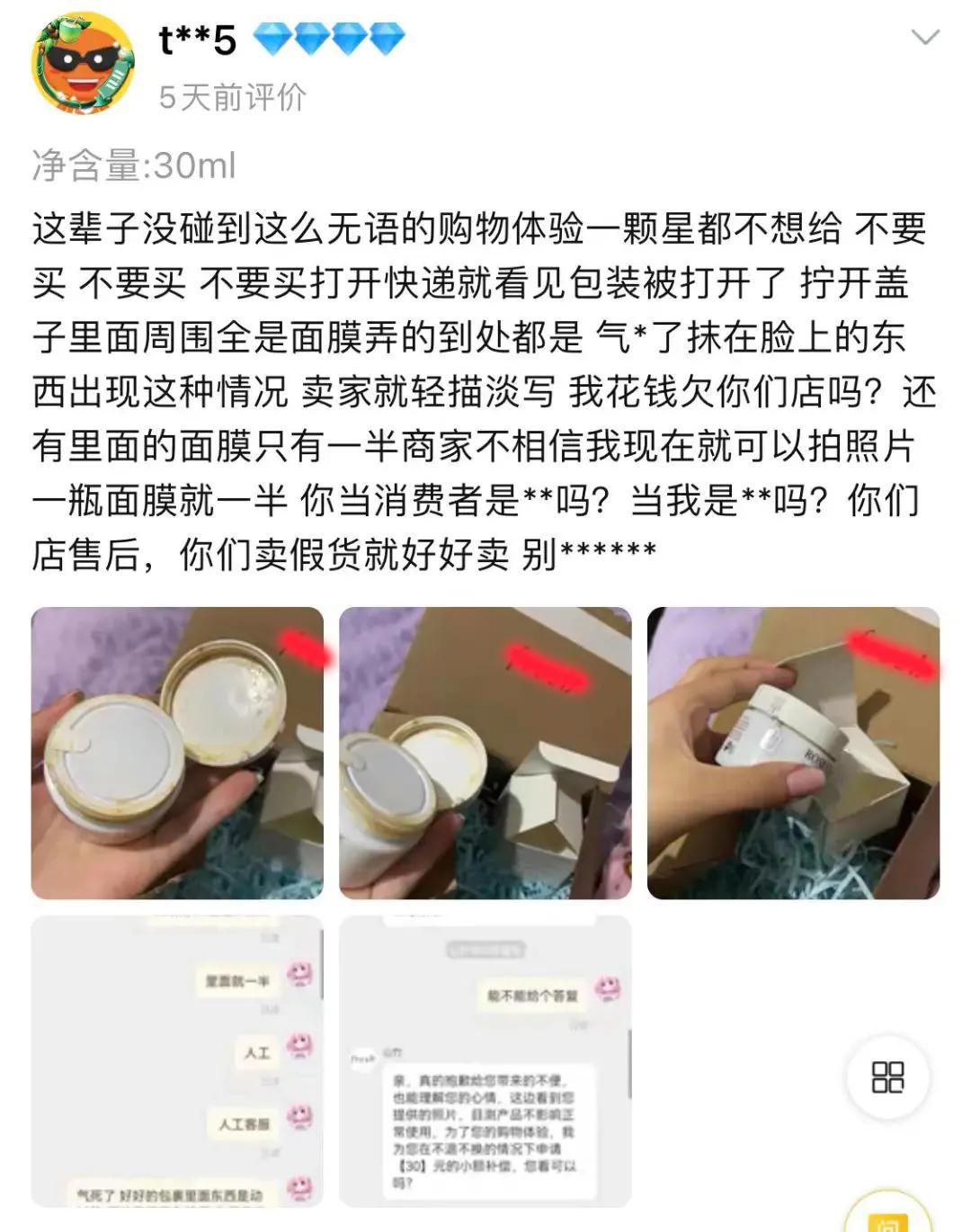Click the "5天前评价" timestamp
This screenshot has width=971, height=1232.
pos(233,101)
